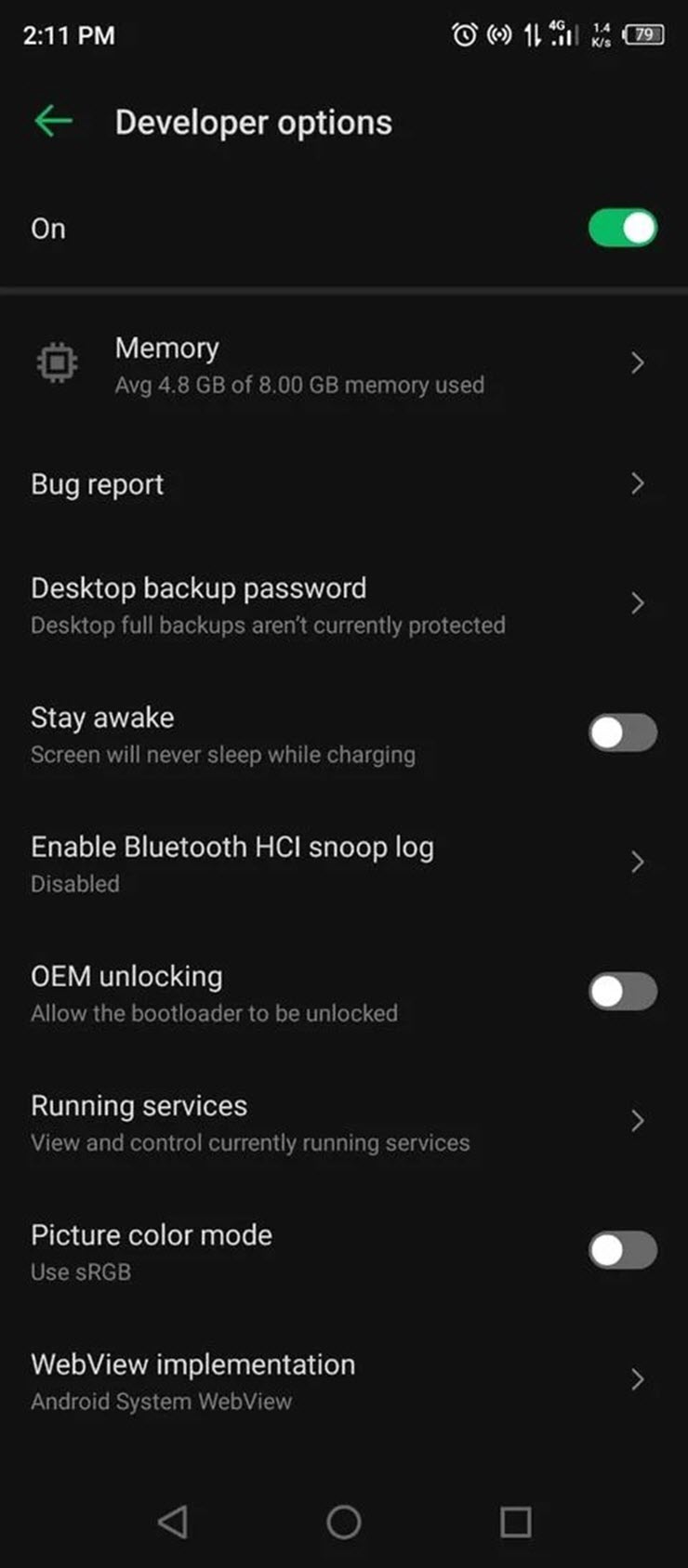Screen dimensions: 688x1568
Task: Expand Desktop backup password options
Action: click(637, 603)
